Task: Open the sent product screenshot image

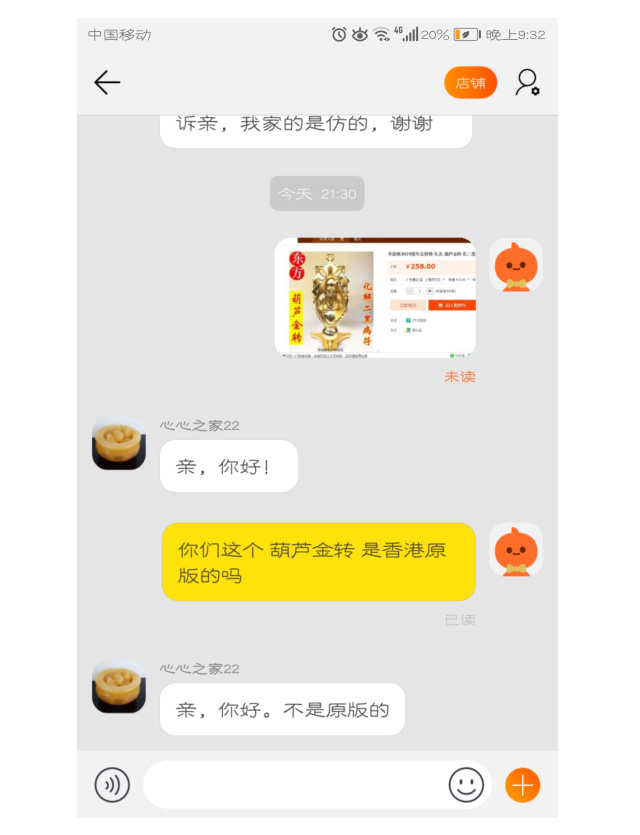Action: pyautogui.click(x=375, y=297)
